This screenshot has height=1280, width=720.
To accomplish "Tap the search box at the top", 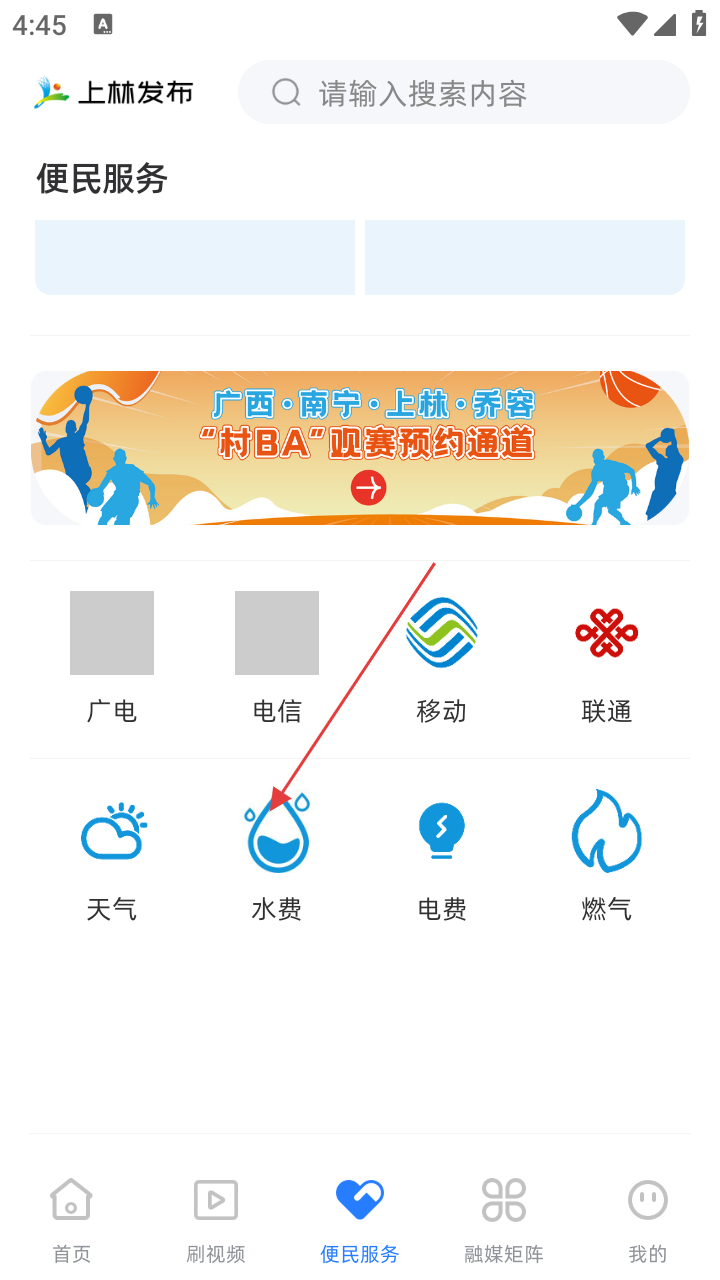I will (463, 93).
